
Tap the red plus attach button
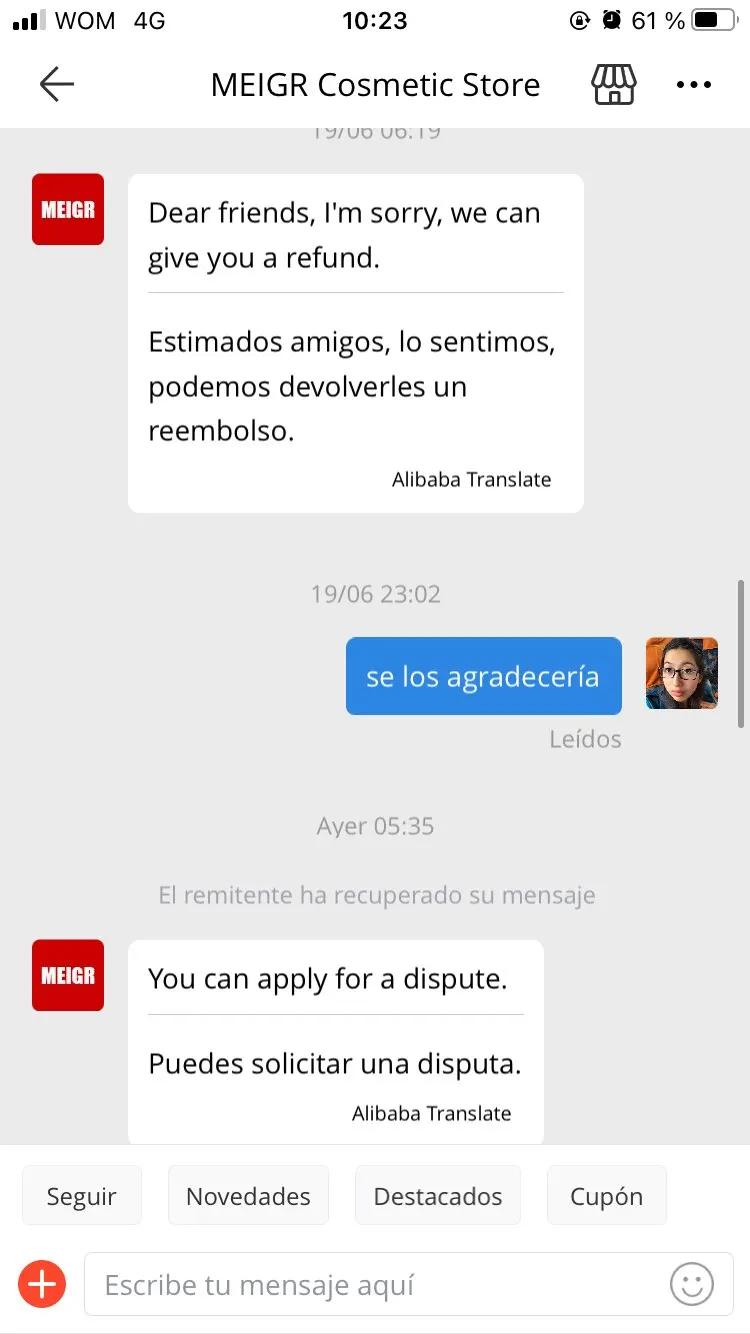[42, 1284]
